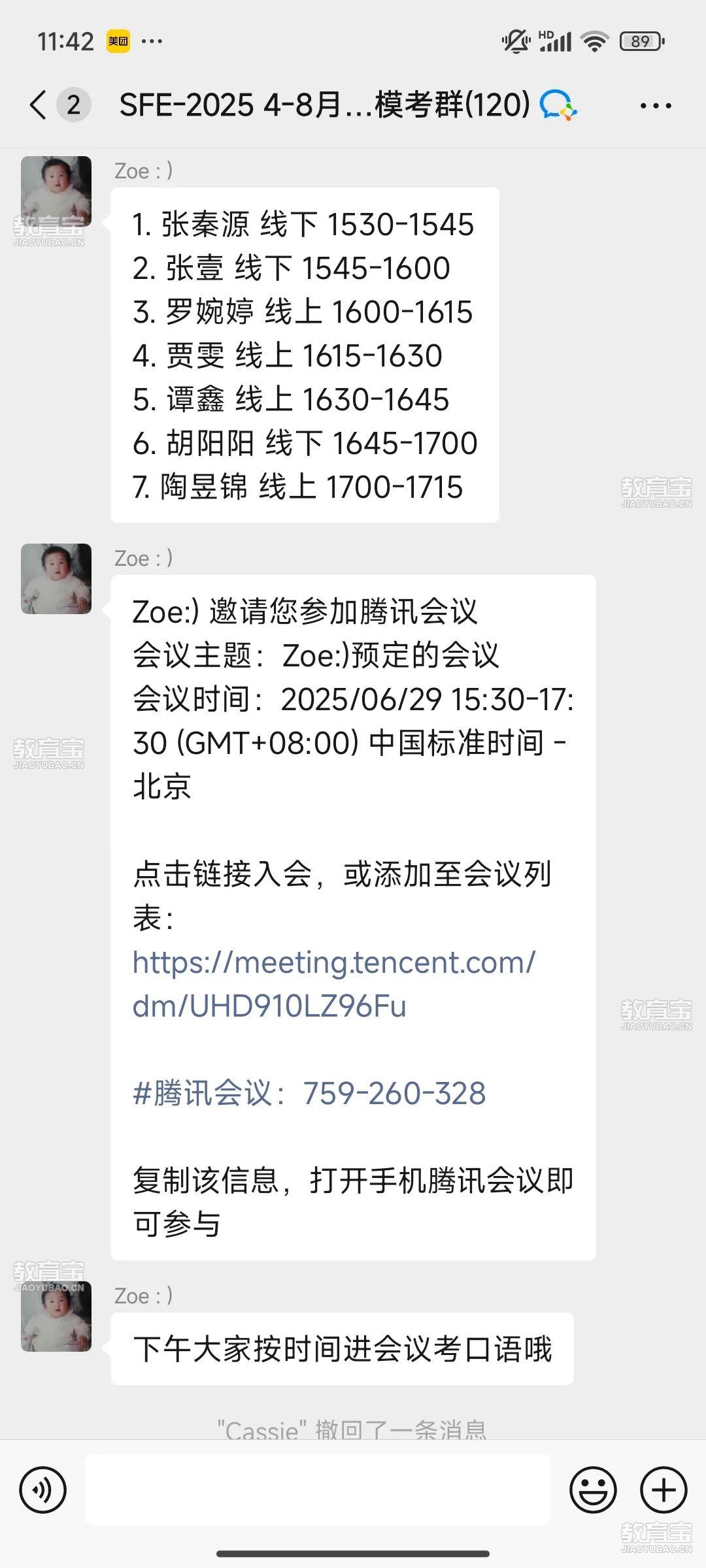Open the plus attachments menu
Image resolution: width=706 pixels, height=1568 pixels.
click(664, 1490)
